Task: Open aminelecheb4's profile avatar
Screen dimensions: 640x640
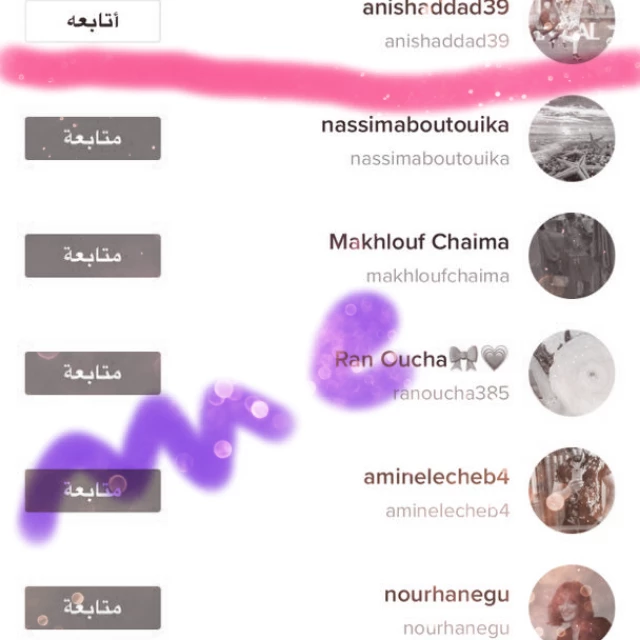Action: tap(572, 491)
